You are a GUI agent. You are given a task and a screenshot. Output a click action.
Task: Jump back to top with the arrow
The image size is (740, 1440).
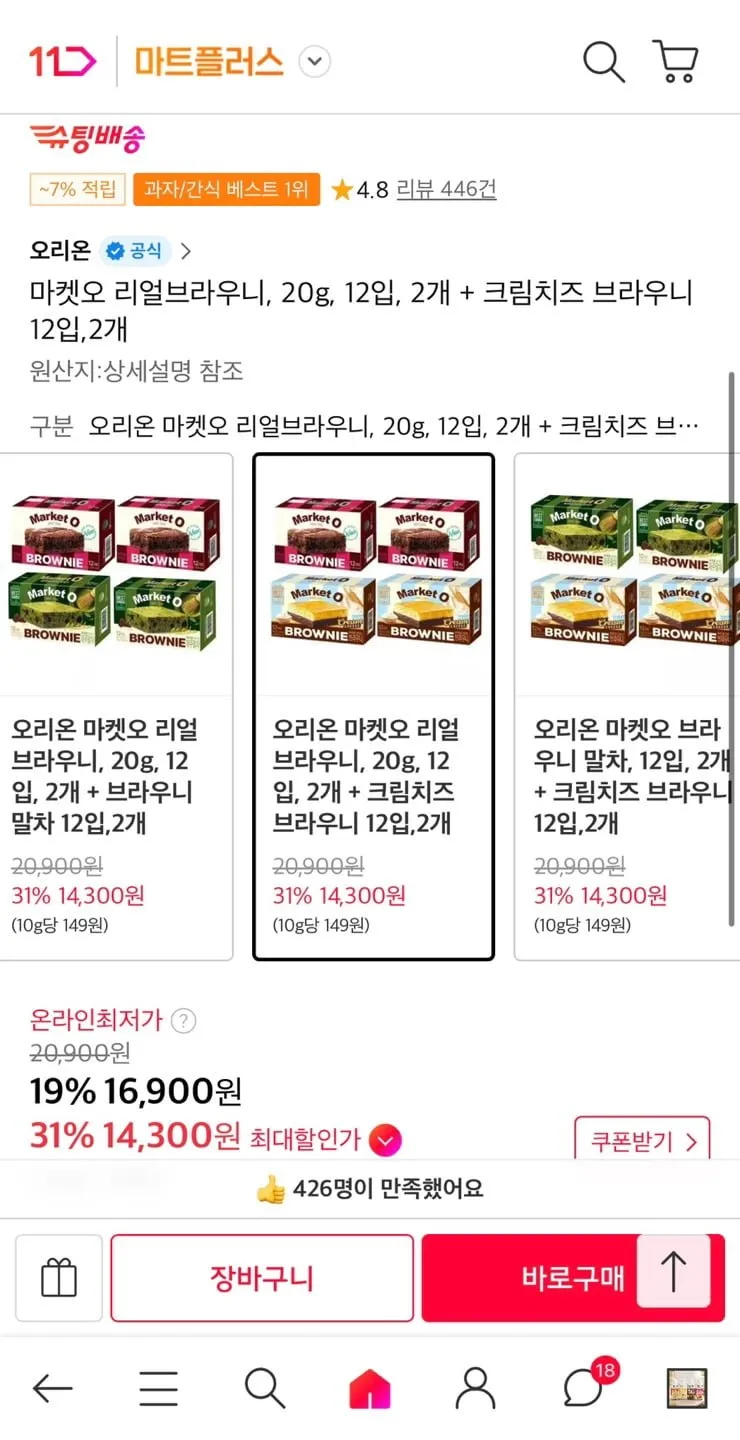(x=674, y=1271)
